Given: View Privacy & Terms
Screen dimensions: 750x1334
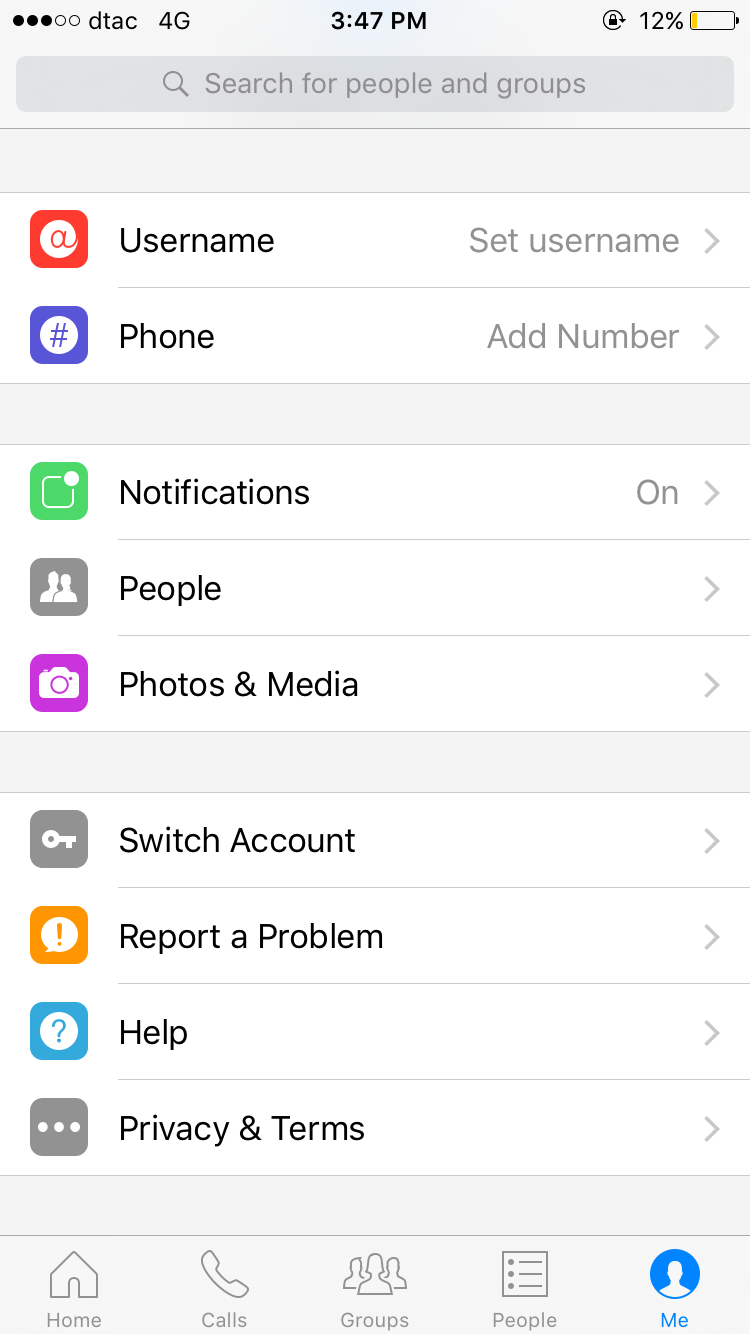Looking at the screenshot, I should (x=375, y=1128).
